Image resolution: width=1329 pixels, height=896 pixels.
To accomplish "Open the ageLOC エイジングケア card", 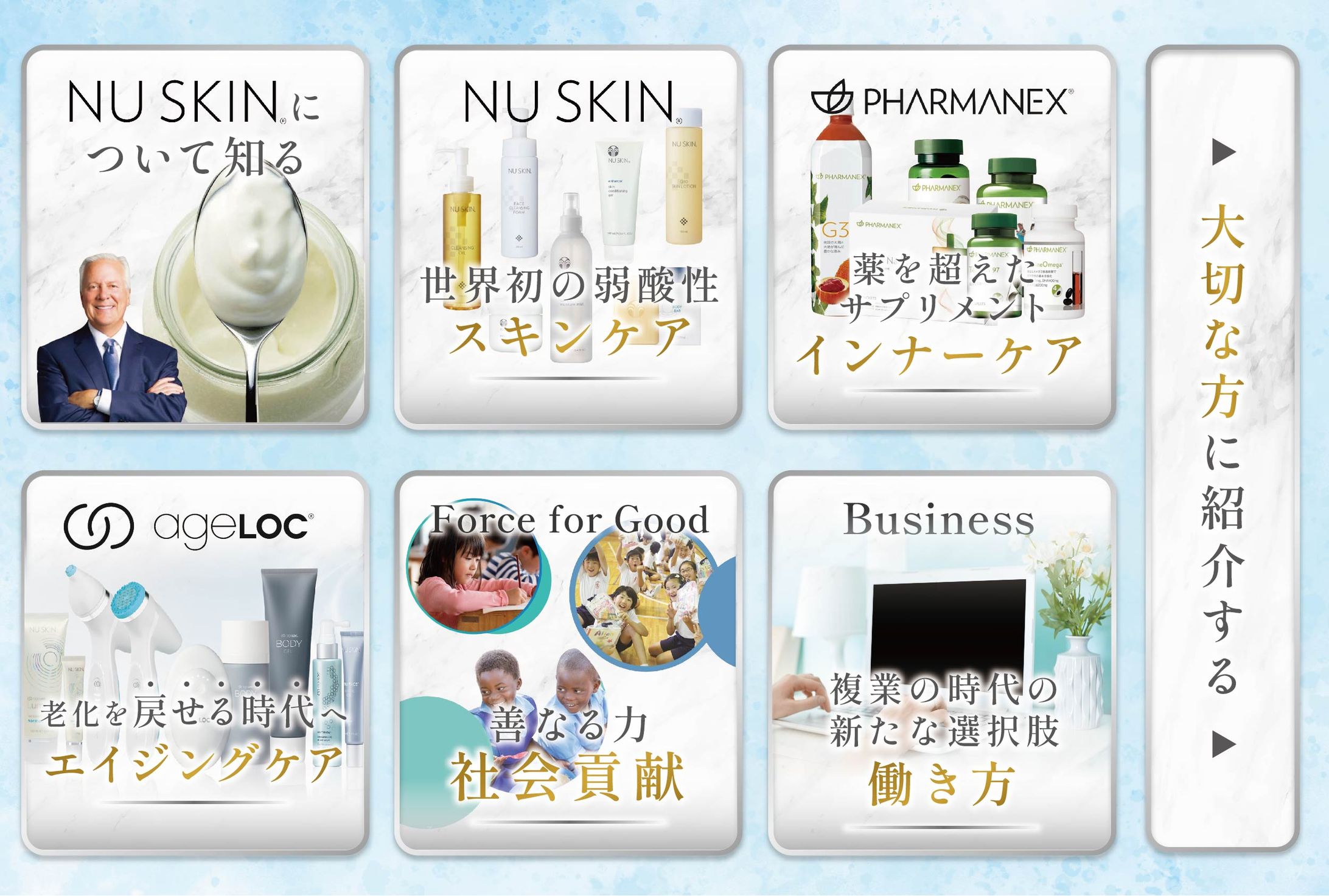I will click(x=195, y=663).
